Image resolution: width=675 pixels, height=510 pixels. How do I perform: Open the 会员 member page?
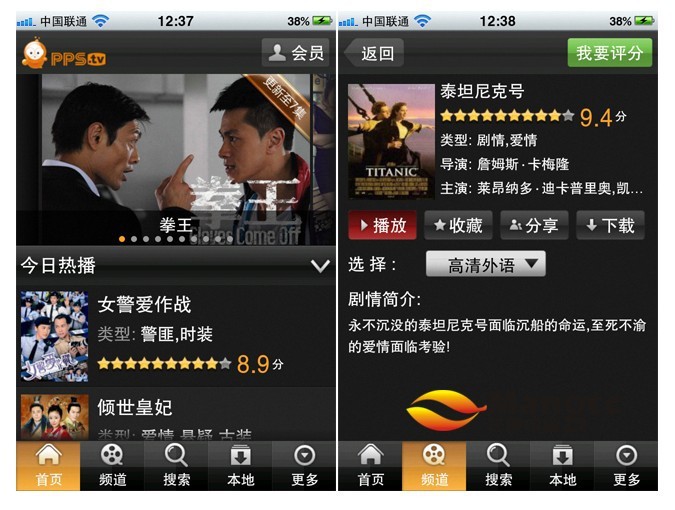tap(295, 53)
